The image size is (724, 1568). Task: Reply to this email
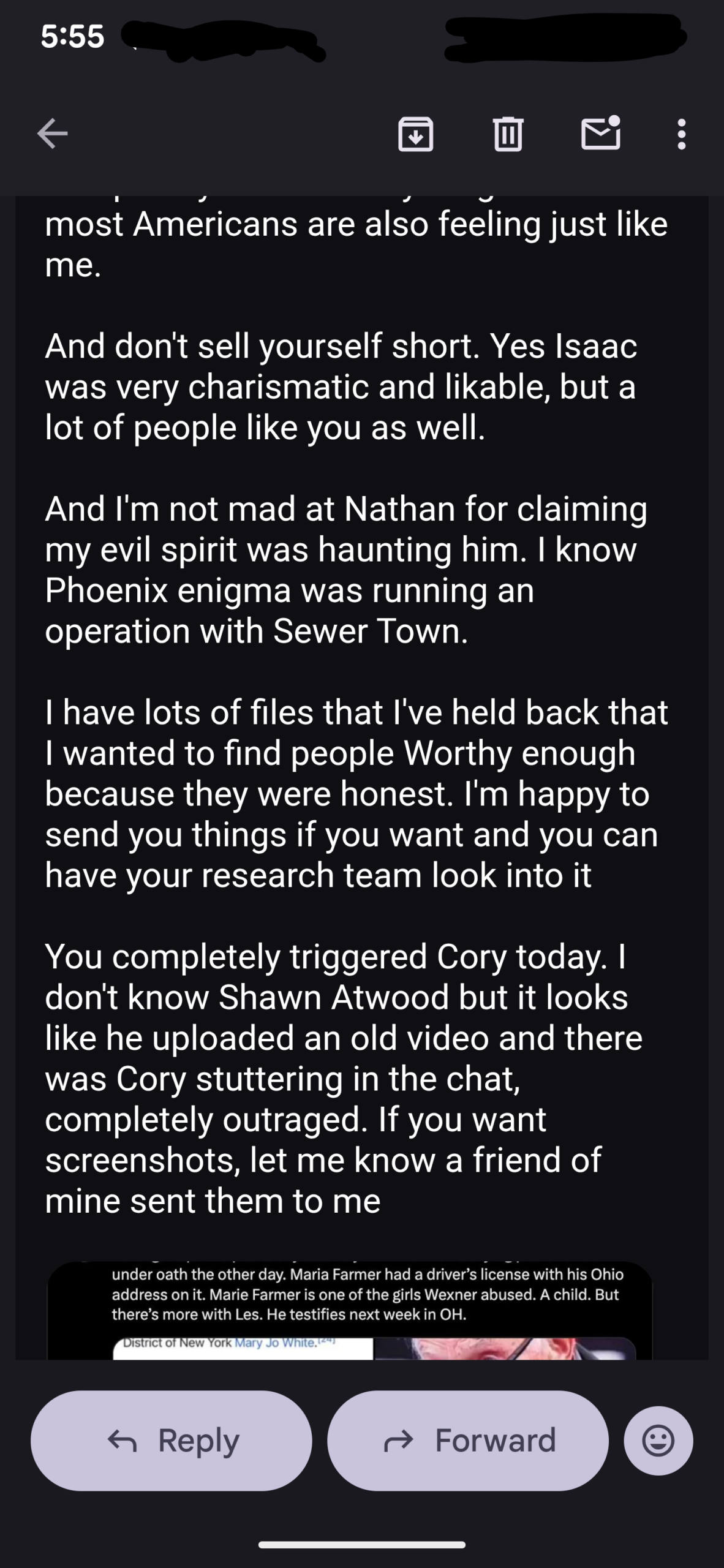point(172,1441)
